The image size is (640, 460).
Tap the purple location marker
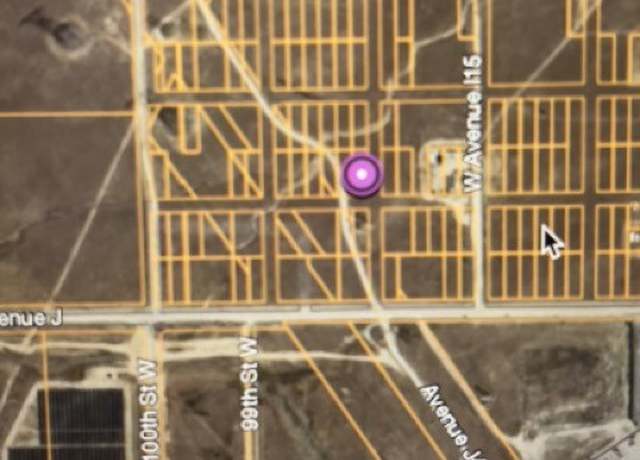[x=361, y=175]
